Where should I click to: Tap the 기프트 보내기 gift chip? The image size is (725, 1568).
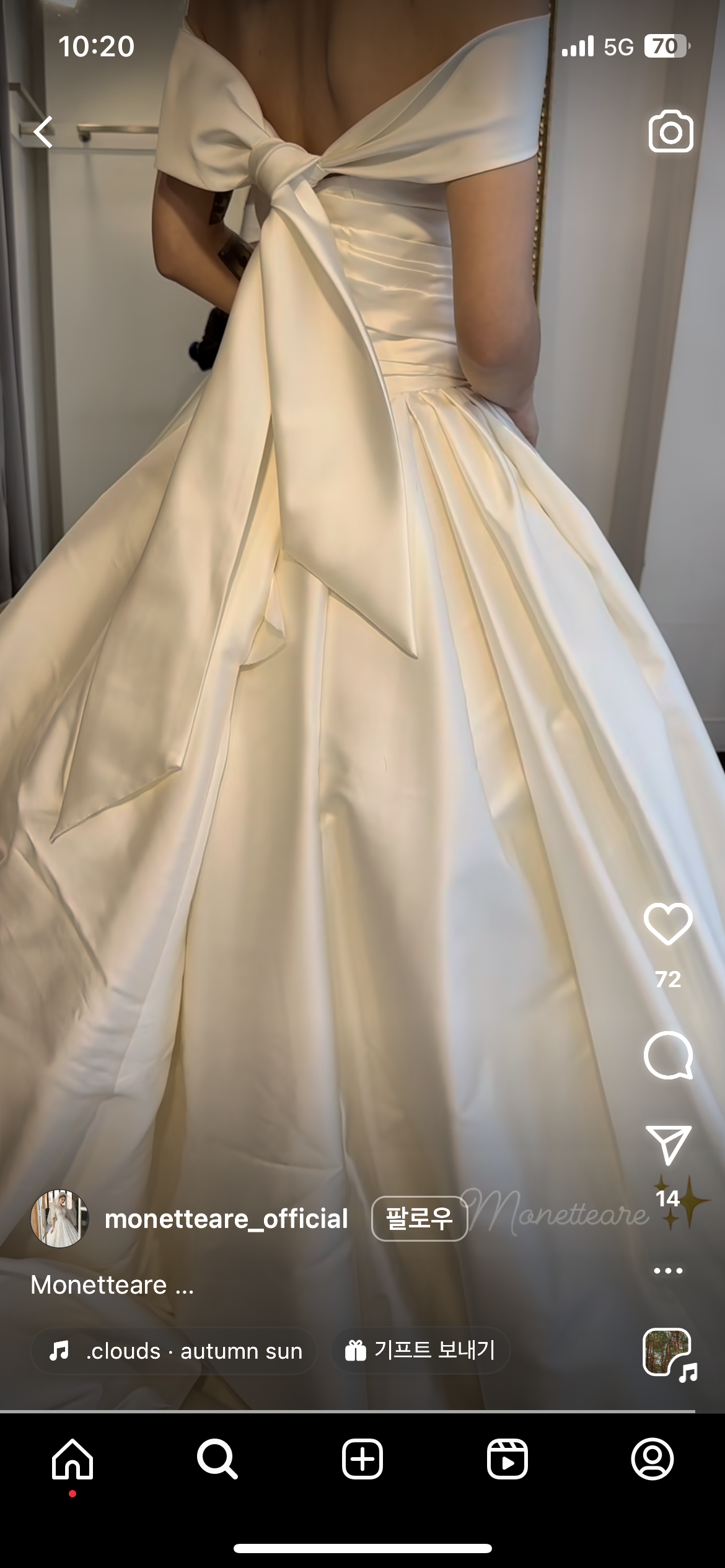pos(421,1351)
